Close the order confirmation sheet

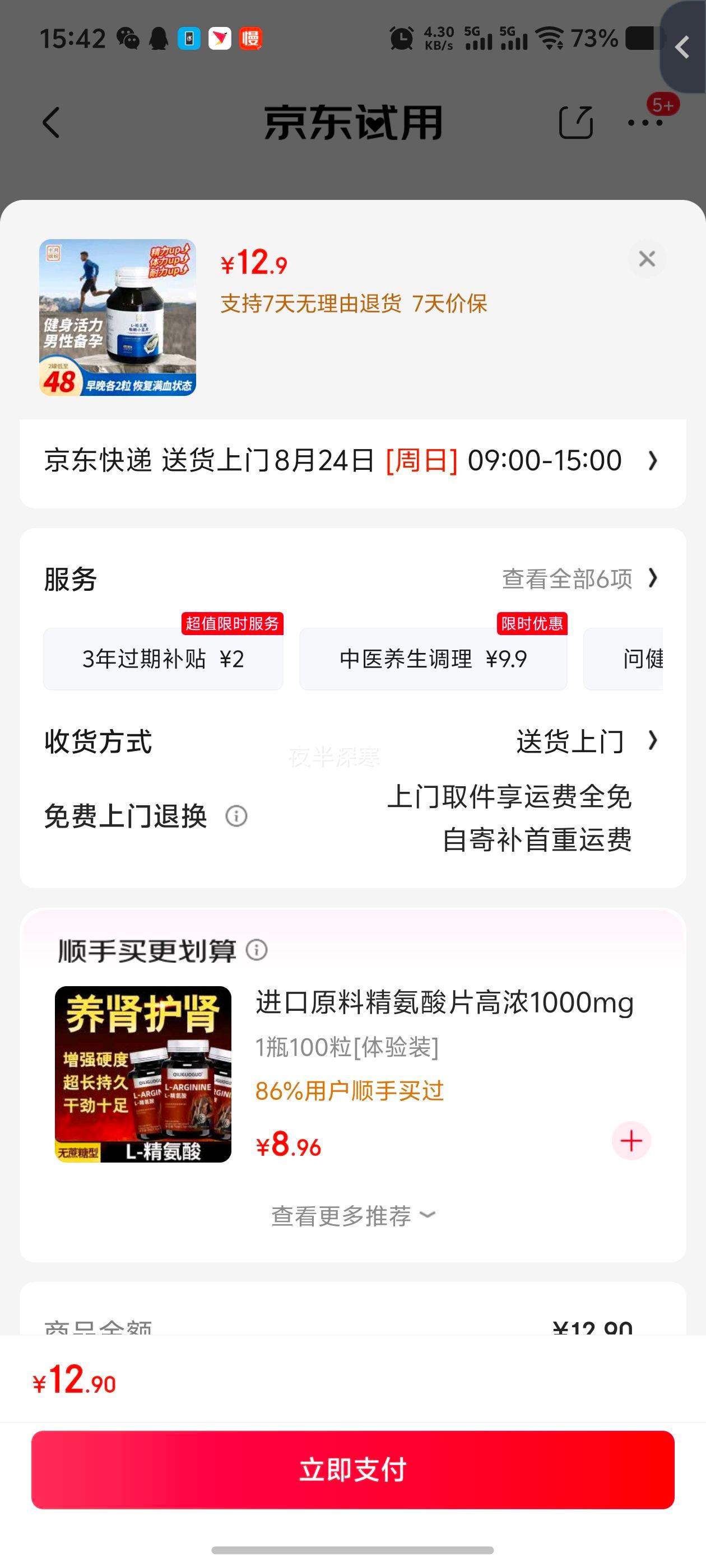point(647,259)
